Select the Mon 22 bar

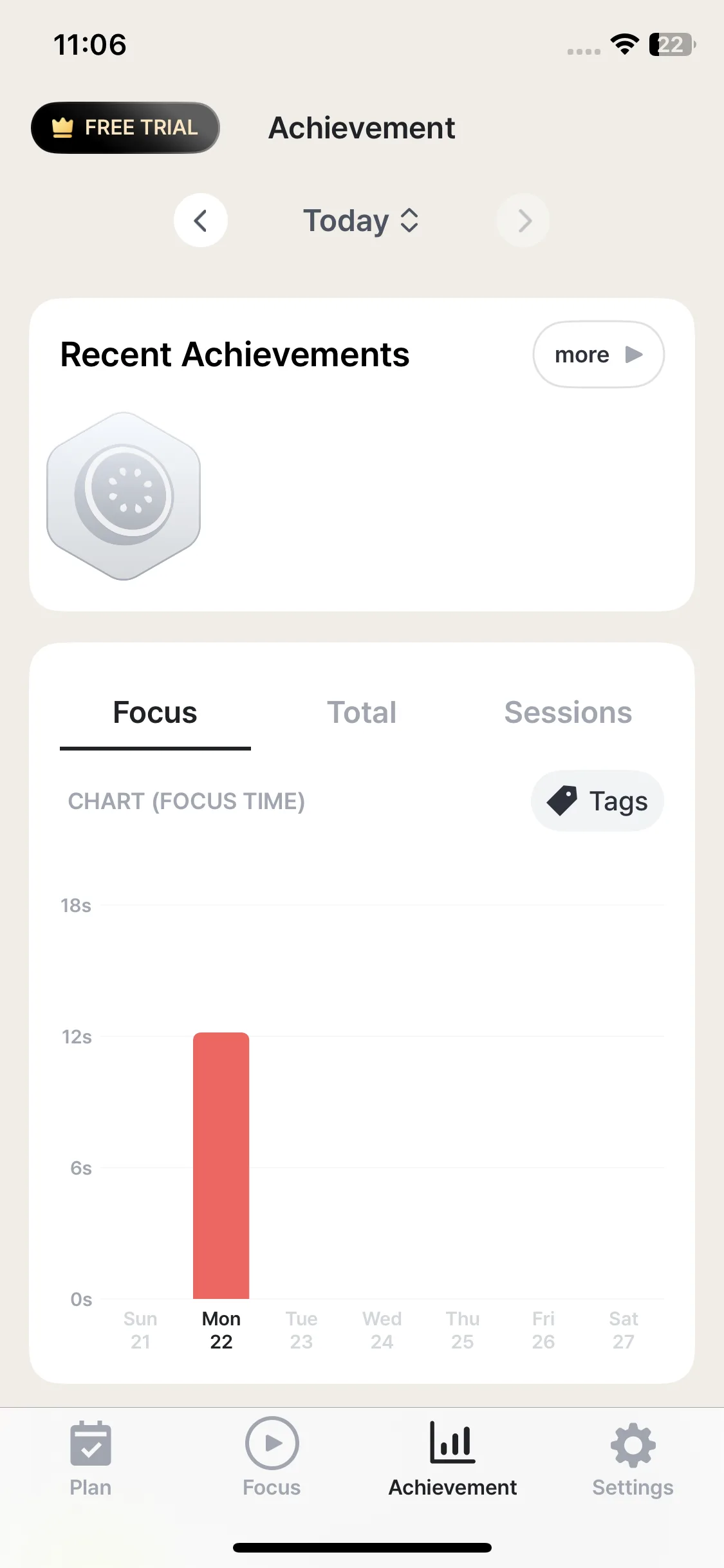[x=221, y=1166]
